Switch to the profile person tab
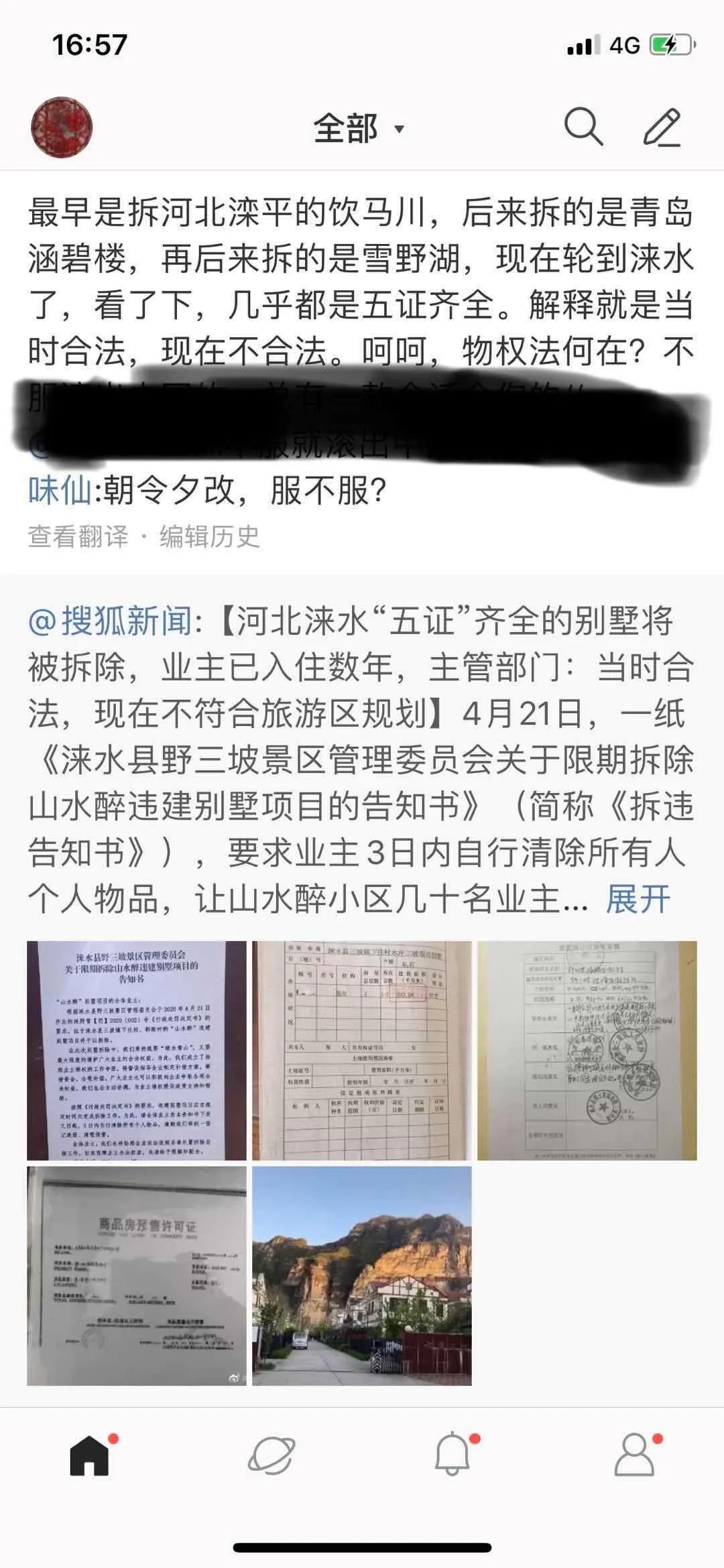This screenshot has width=724, height=1568. click(x=633, y=1454)
